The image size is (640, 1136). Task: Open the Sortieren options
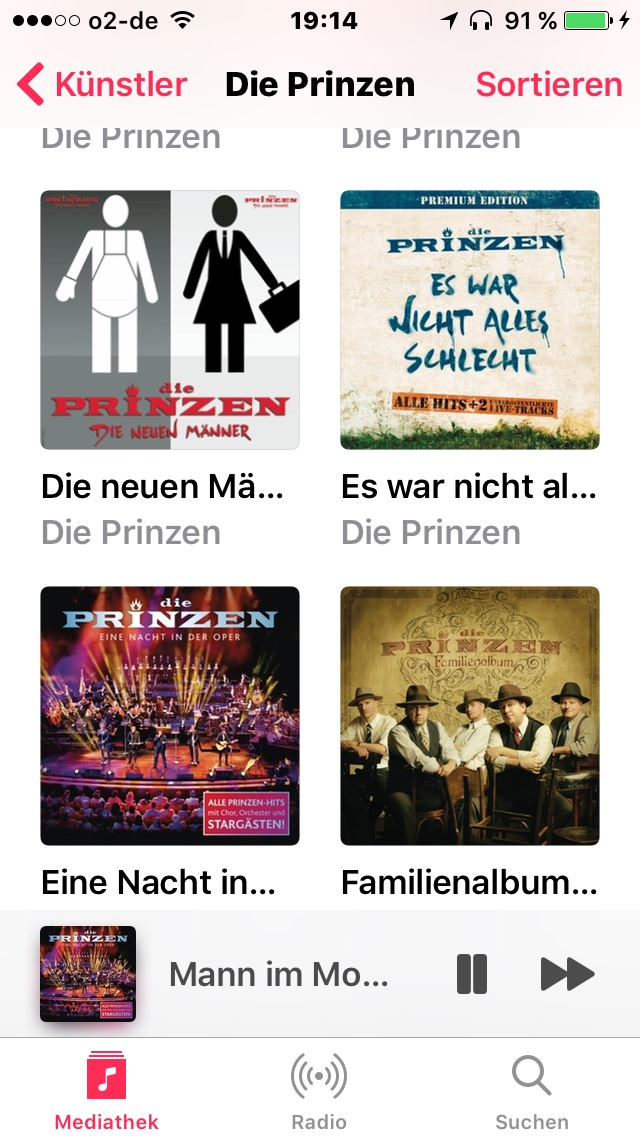coord(549,84)
